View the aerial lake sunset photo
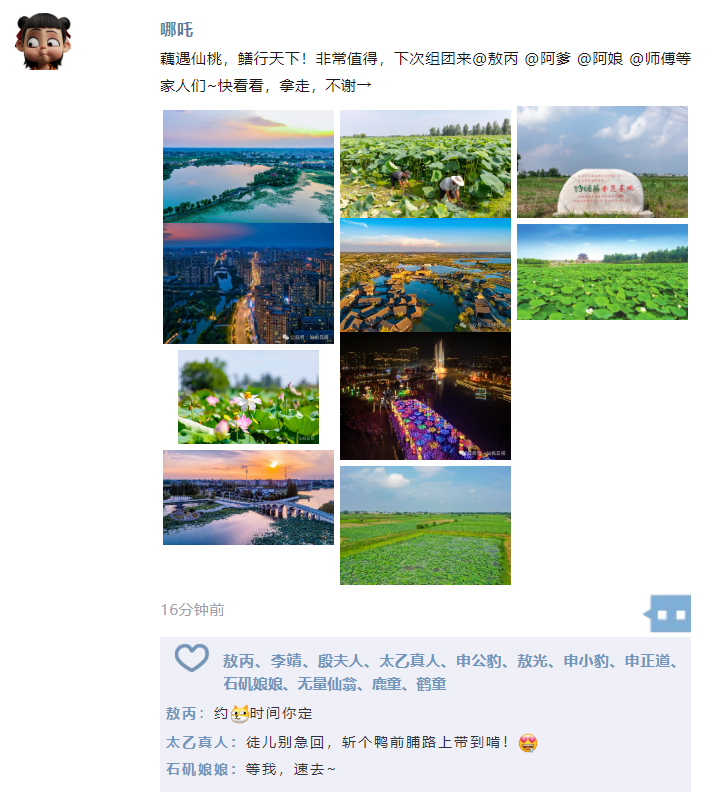Viewport: 721px width, 809px height. [x=248, y=165]
